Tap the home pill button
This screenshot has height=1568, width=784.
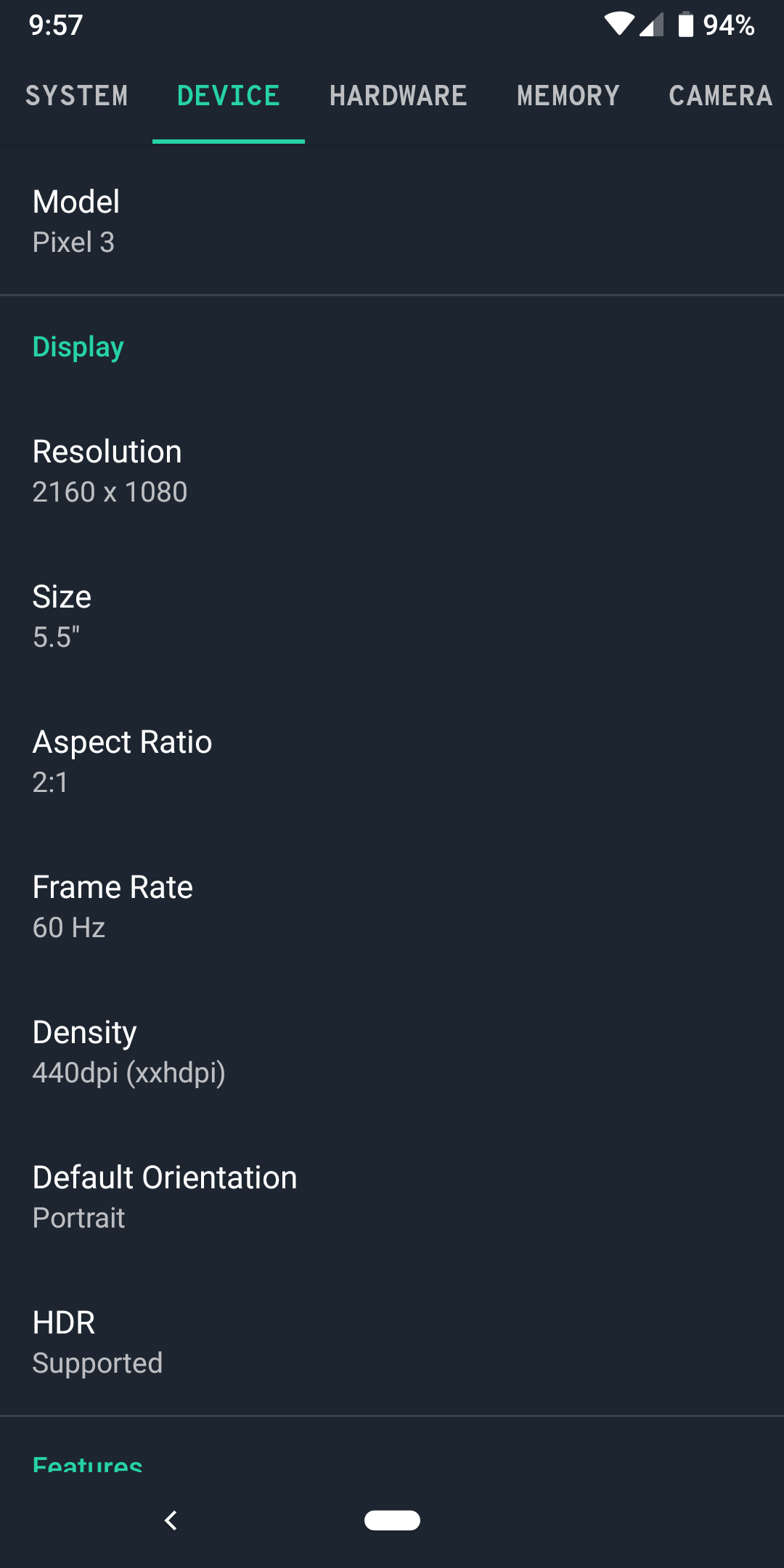pyautogui.click(x=392, y=1520)
